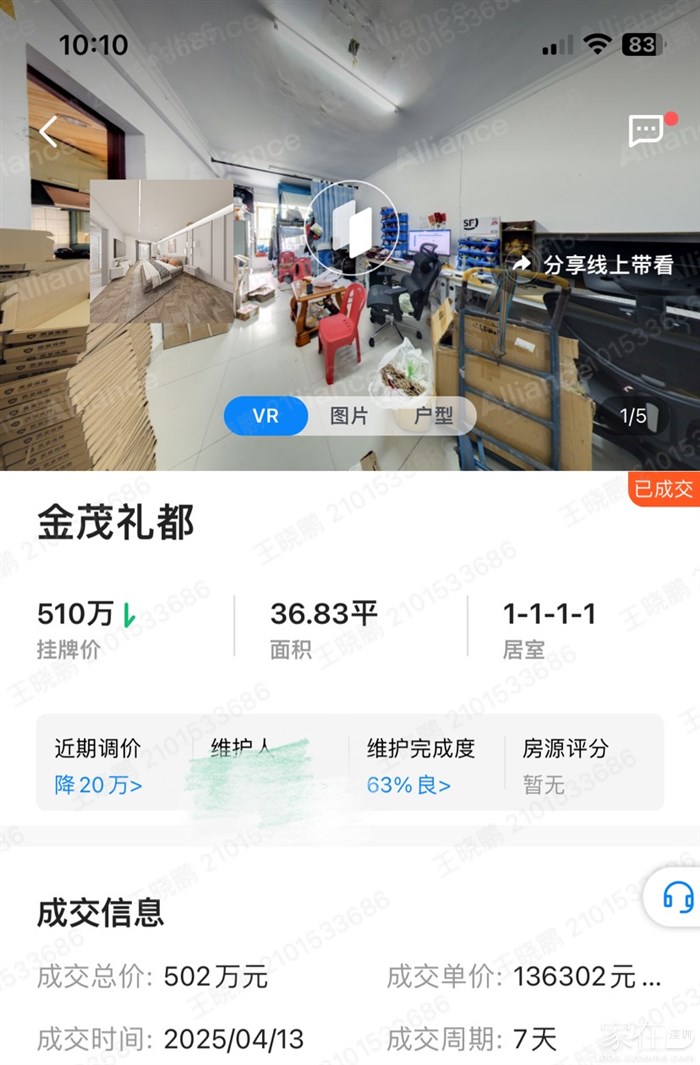Switch to the 户型 tab
The height and width of the screenshot is (1065, 700).
pyautogui.click(x=433, y=416)
